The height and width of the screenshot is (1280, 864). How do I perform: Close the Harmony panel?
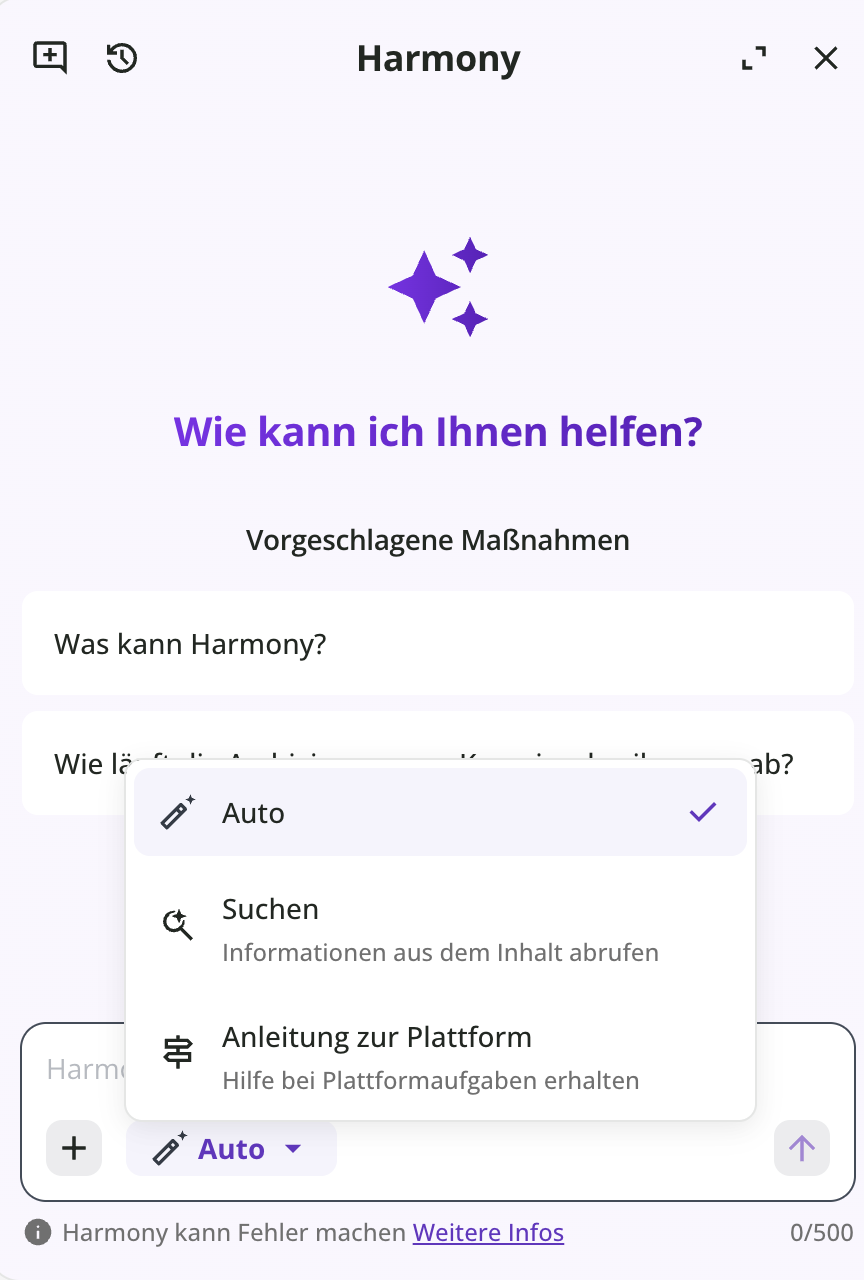825,58
